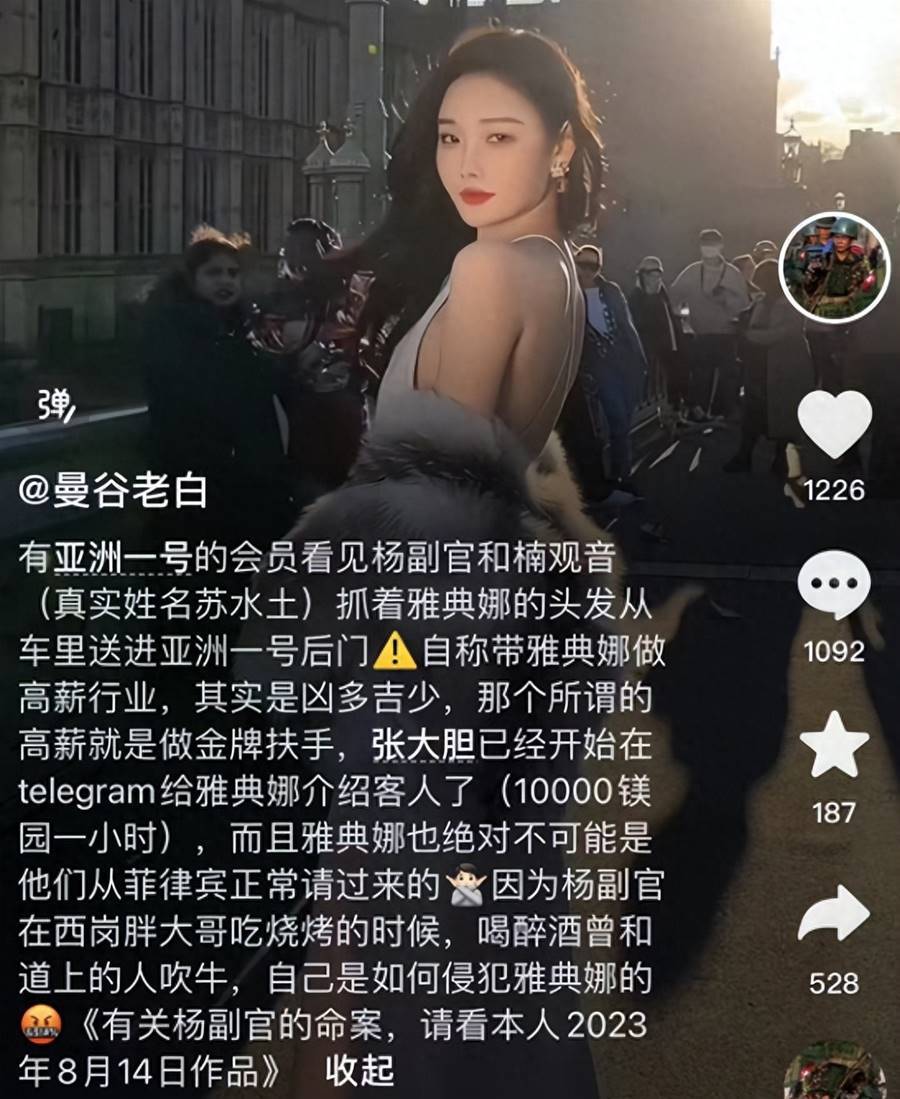900x1099 pixels.
Task: Open the @曼谷老白 username
Action: [113, 491]
